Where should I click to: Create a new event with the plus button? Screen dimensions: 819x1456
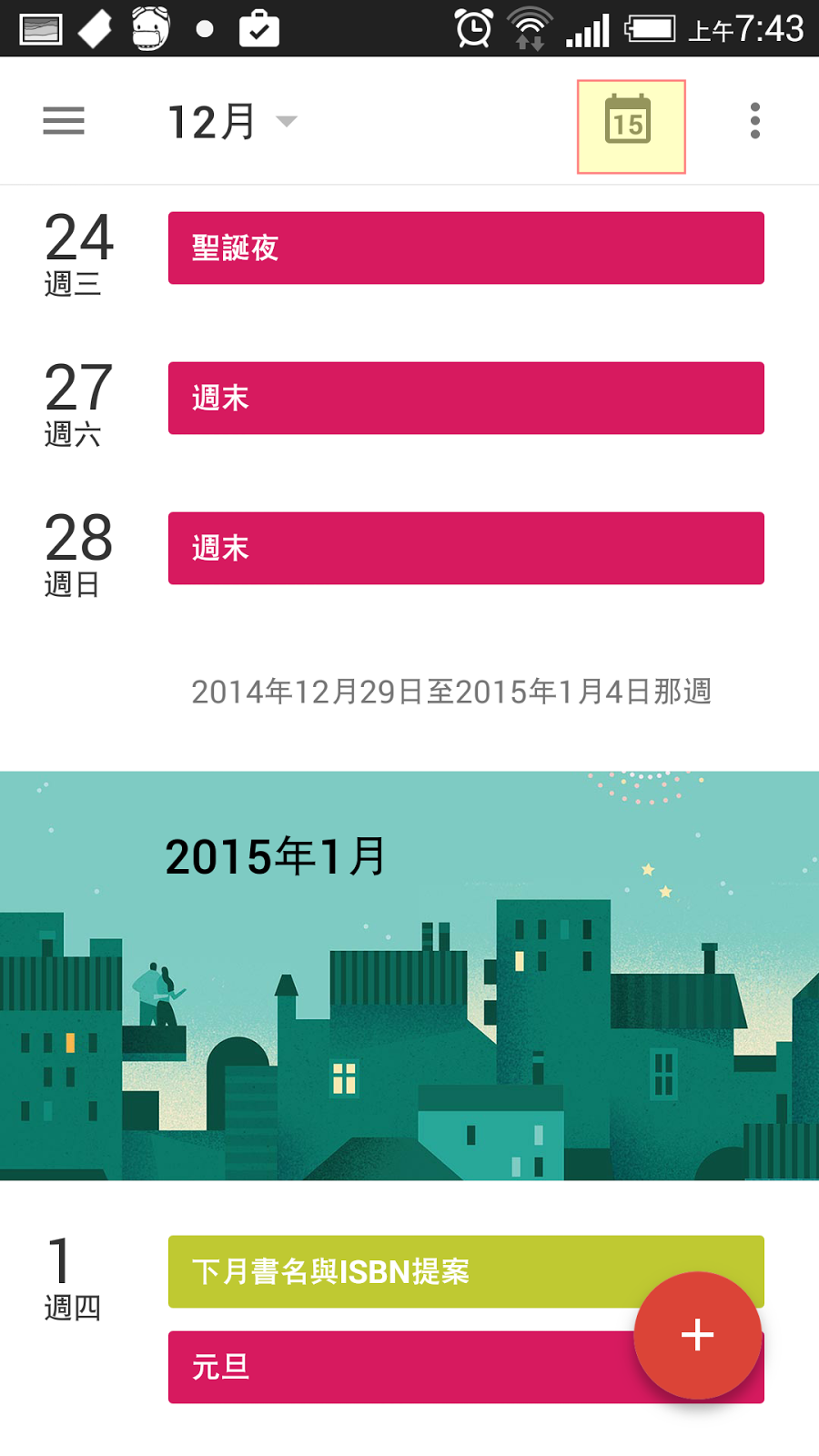coord(698,1335)
